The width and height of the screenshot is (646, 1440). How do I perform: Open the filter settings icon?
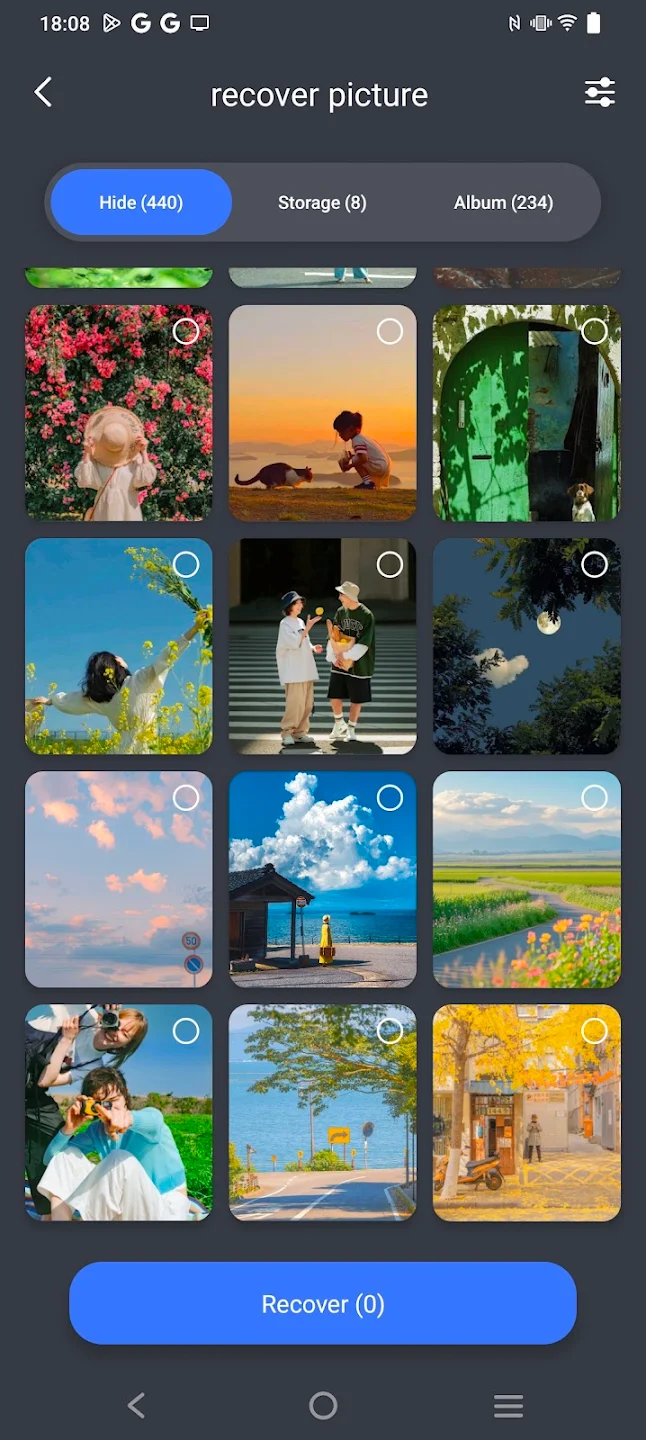pos(599,93)
